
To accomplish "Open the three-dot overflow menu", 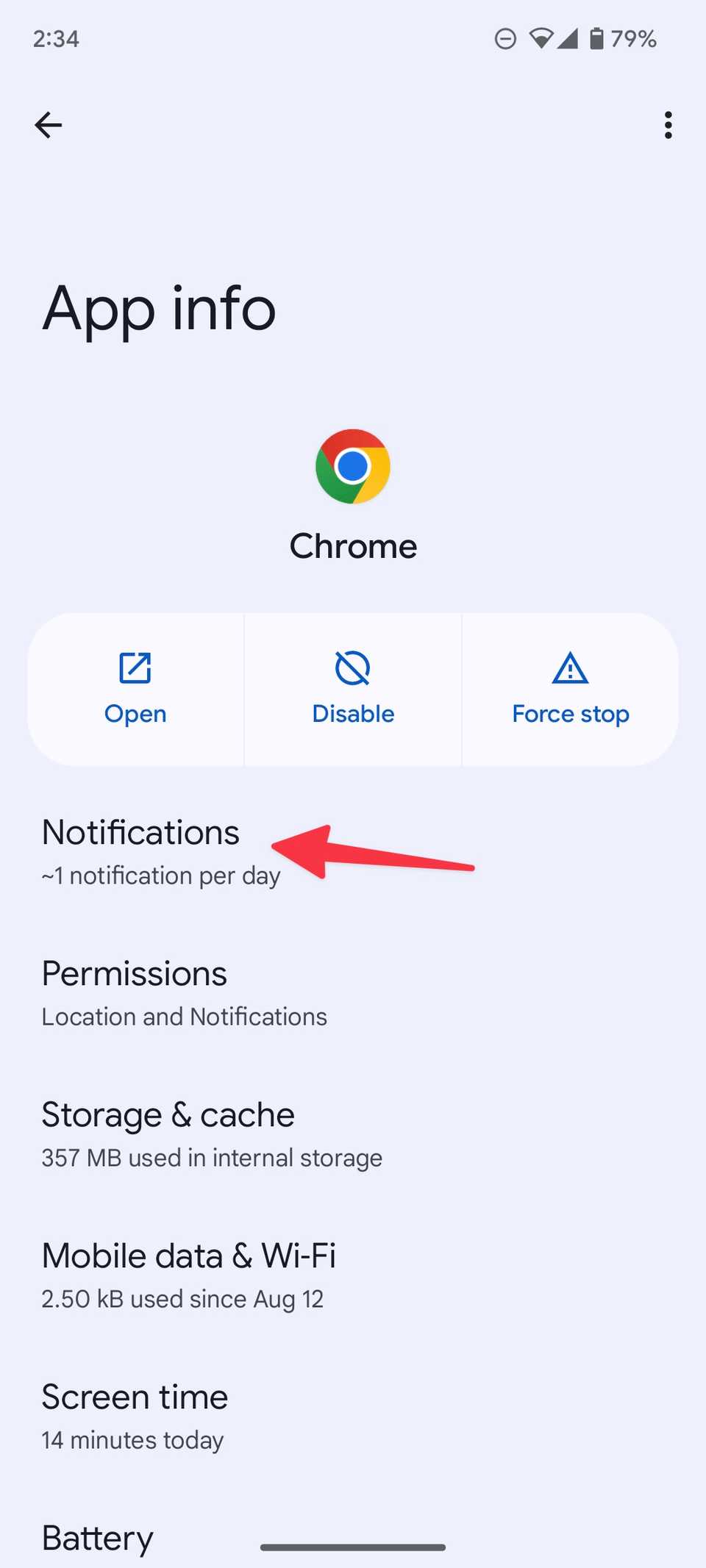I will tap(668, 125).
